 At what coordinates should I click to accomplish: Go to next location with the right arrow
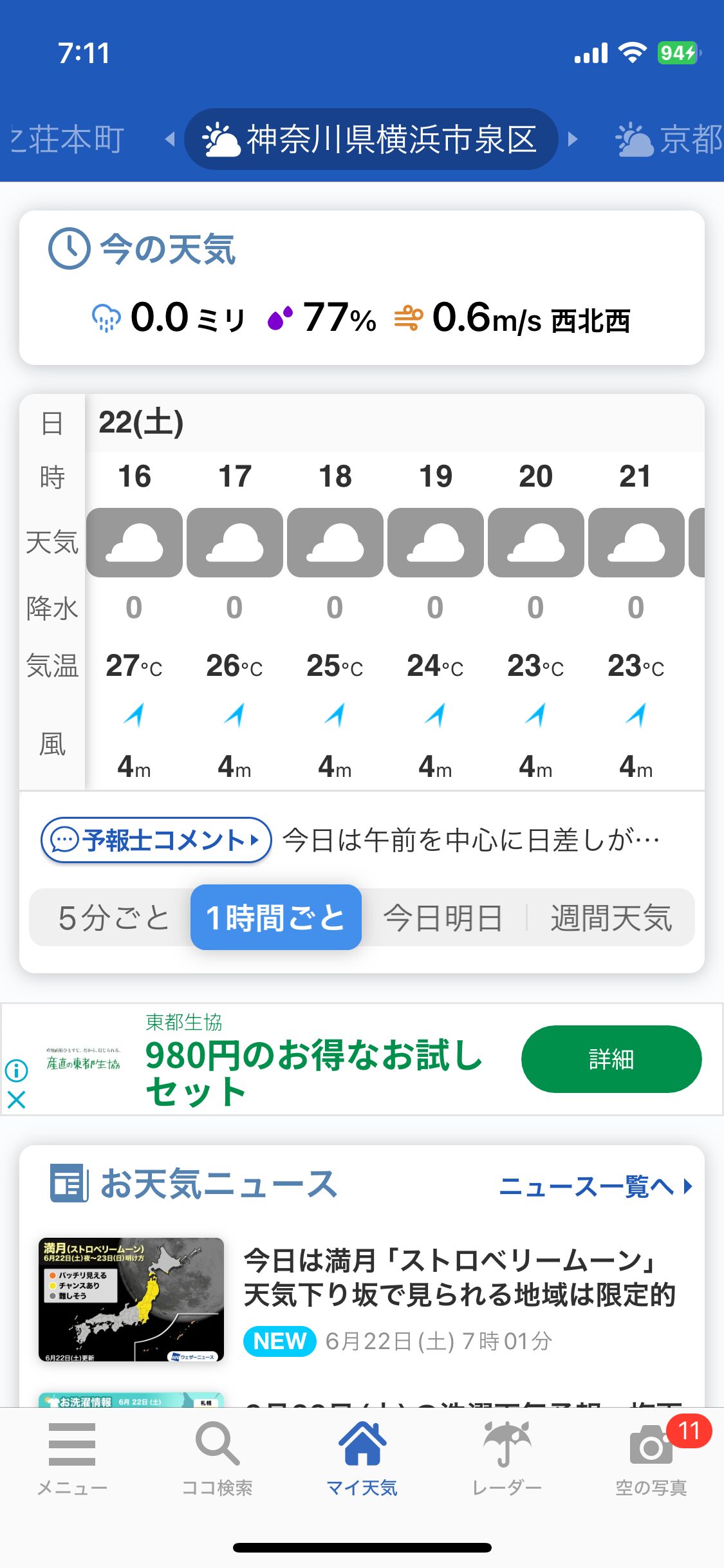(x=573, y=139)
